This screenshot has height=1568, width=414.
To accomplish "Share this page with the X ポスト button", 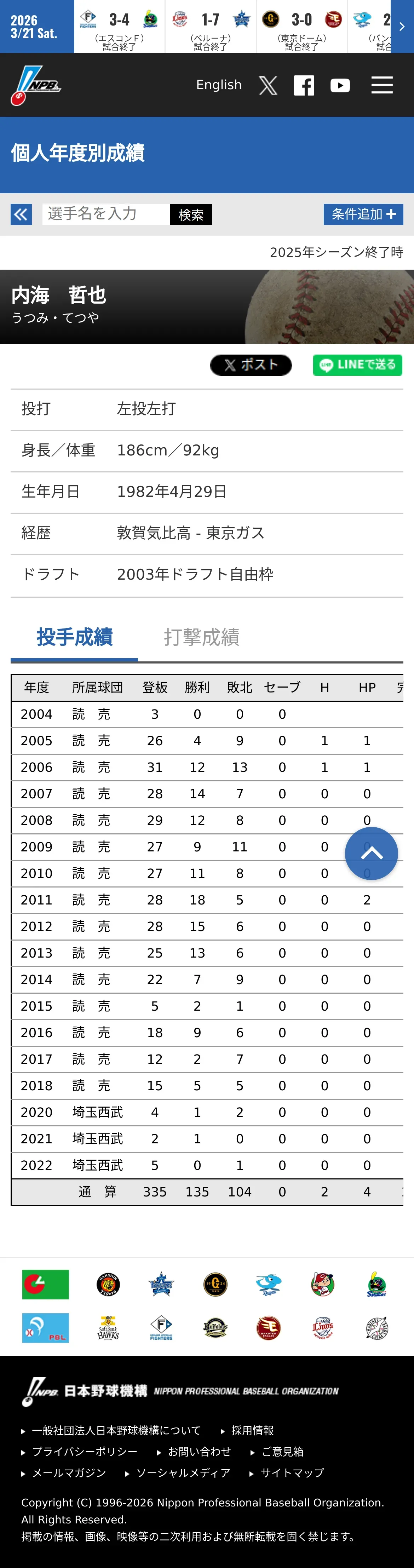I will pos(251,365).
